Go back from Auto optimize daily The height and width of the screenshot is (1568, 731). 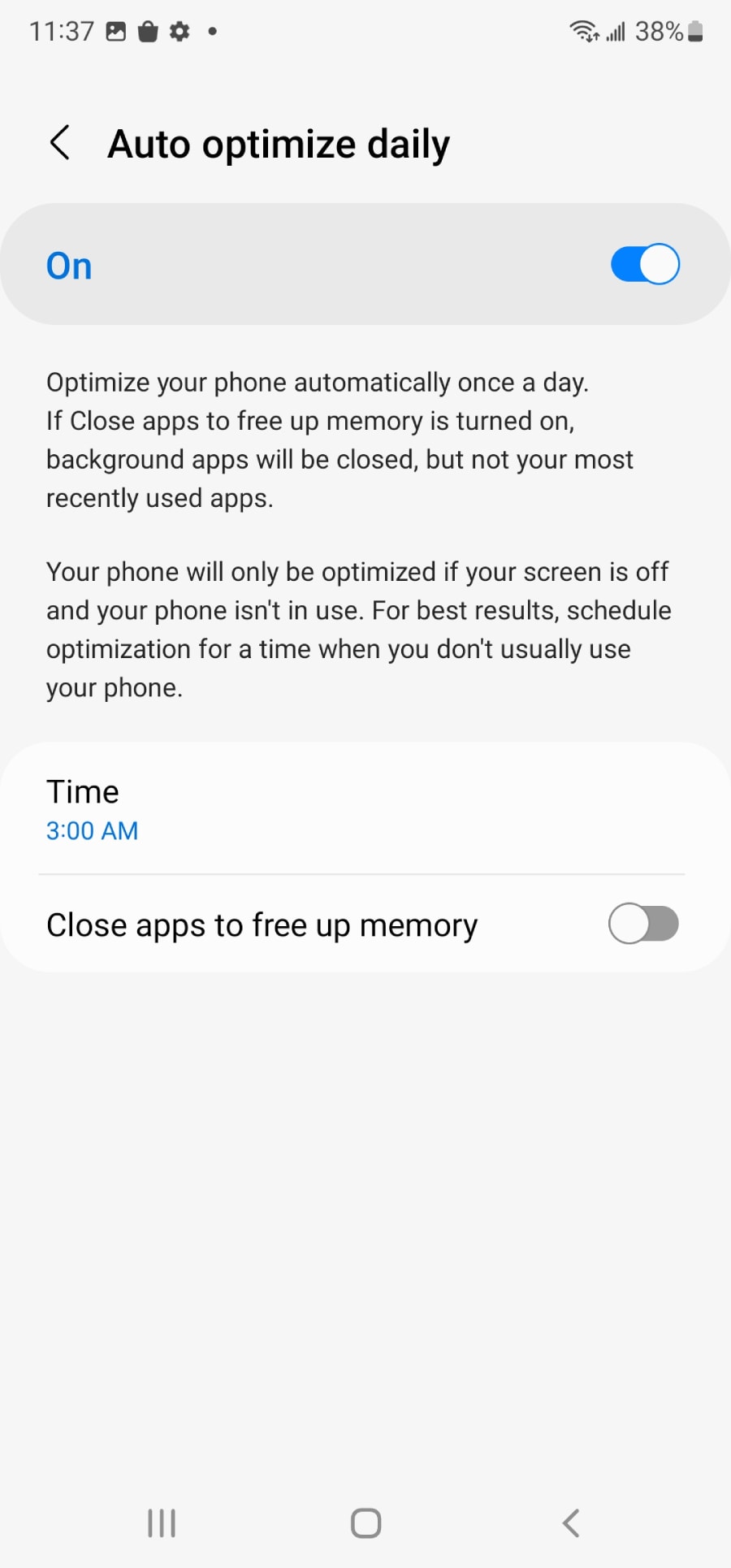point(60,144)
